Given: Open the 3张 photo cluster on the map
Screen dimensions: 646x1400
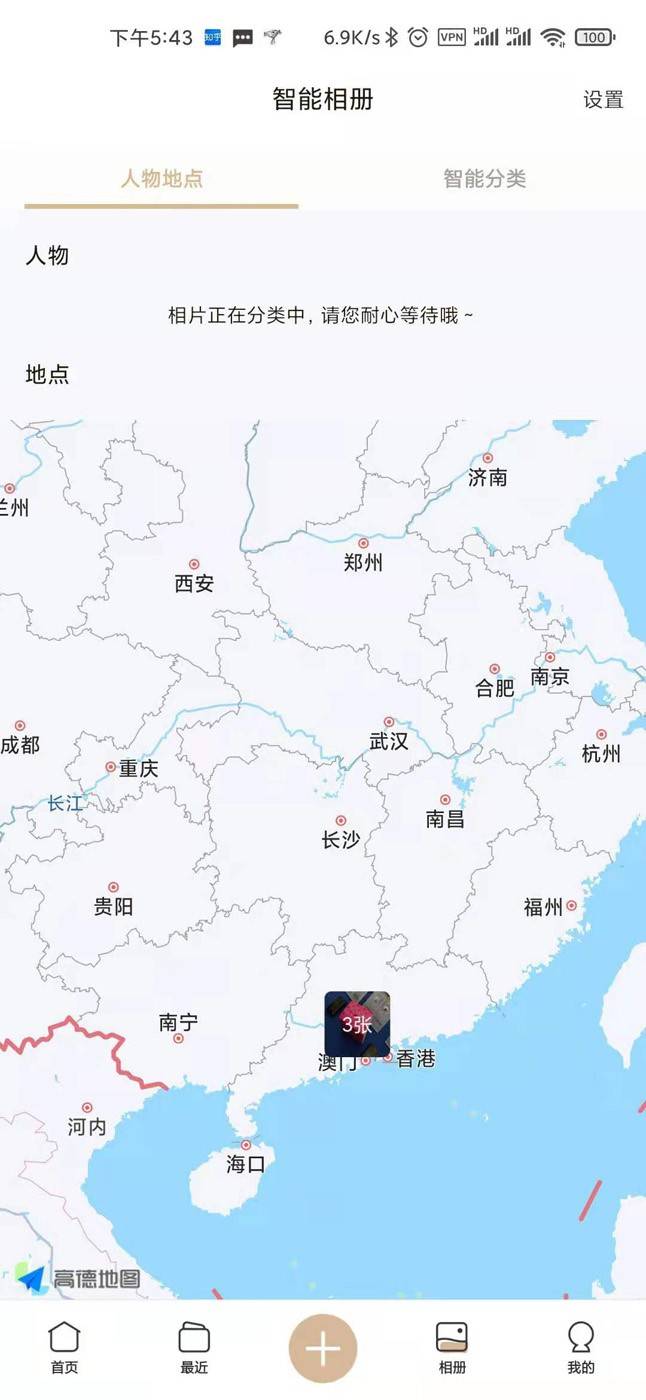Looking at the screenshot, I should 357,1024.
